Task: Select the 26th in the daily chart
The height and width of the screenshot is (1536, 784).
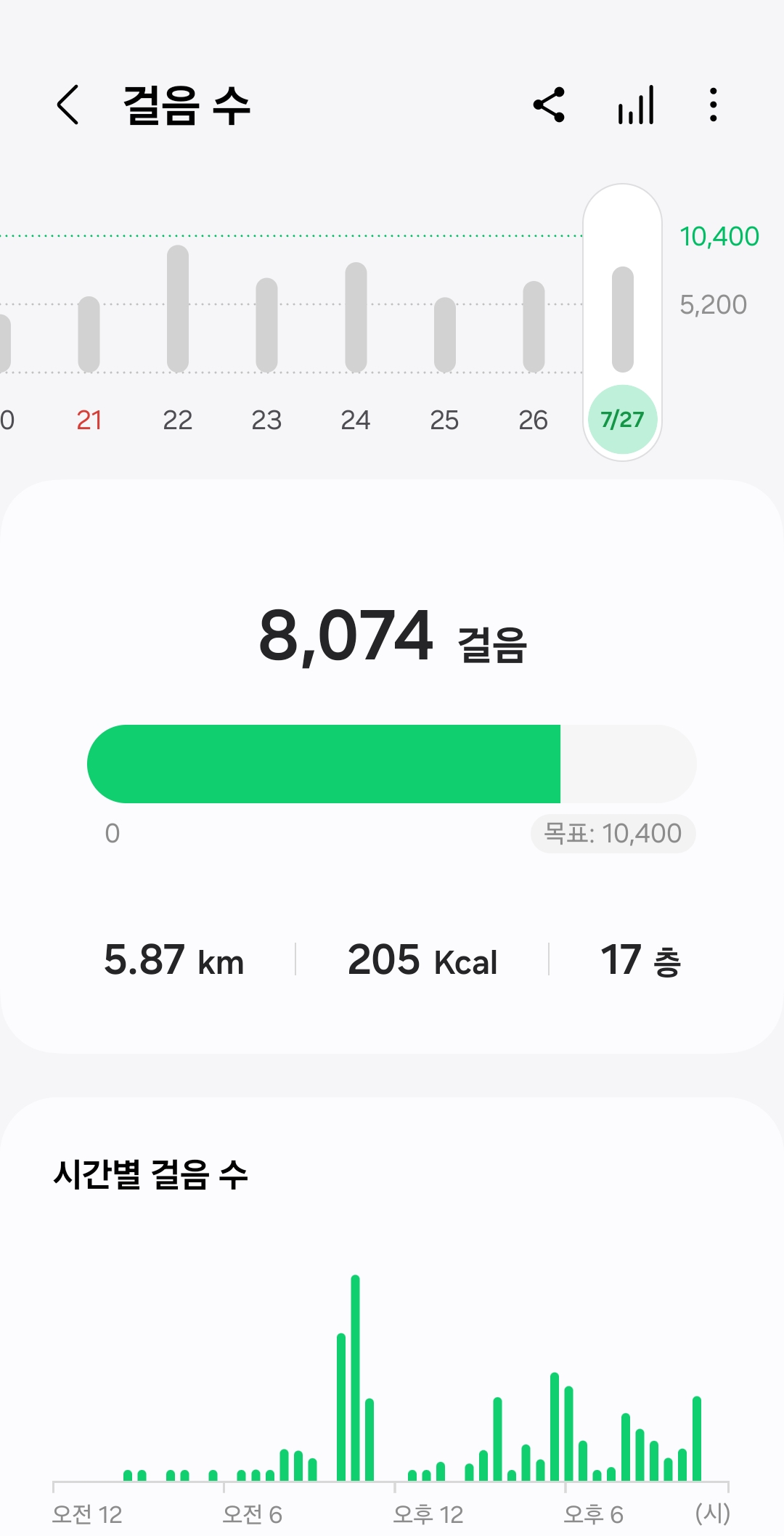Action: [534, 420]
